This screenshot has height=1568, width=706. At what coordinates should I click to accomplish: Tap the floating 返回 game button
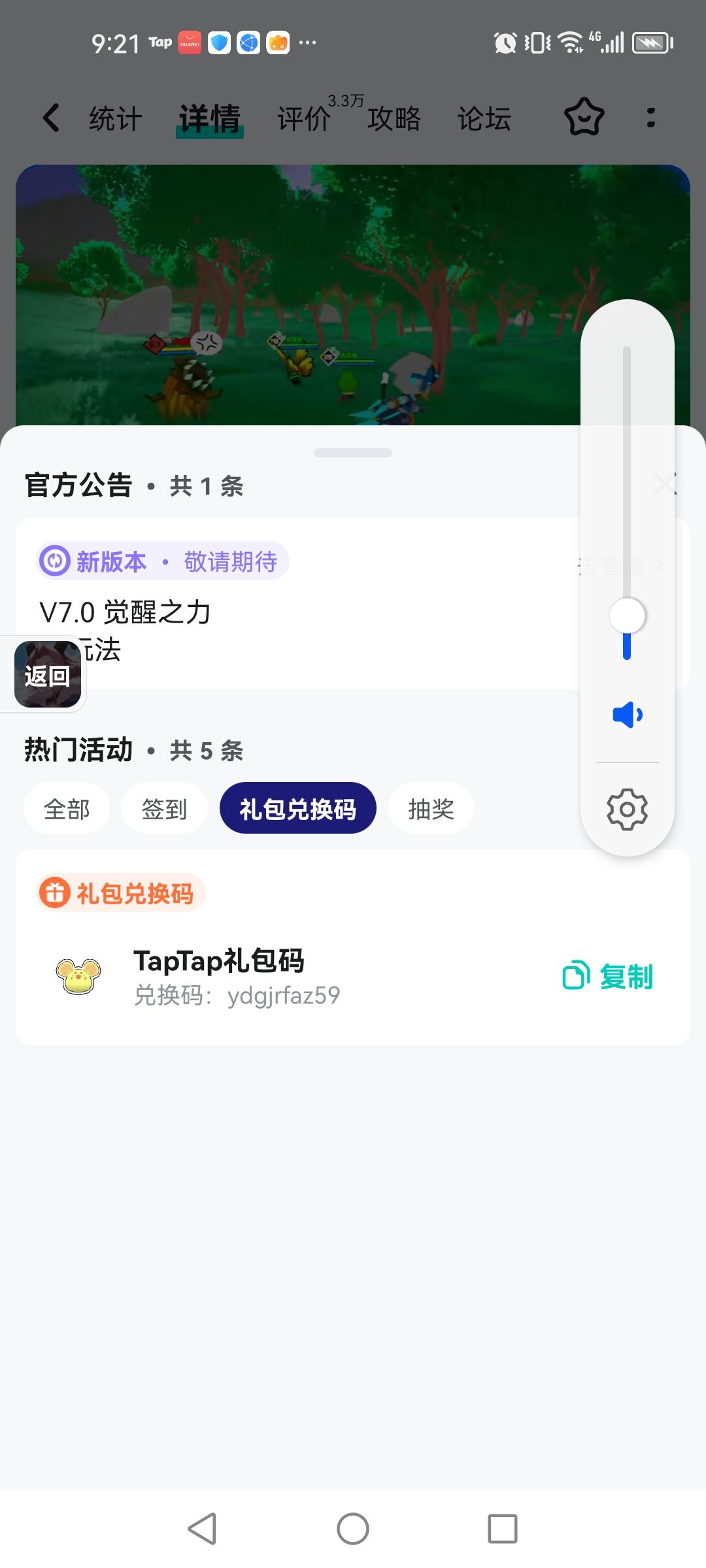[47, 674]
